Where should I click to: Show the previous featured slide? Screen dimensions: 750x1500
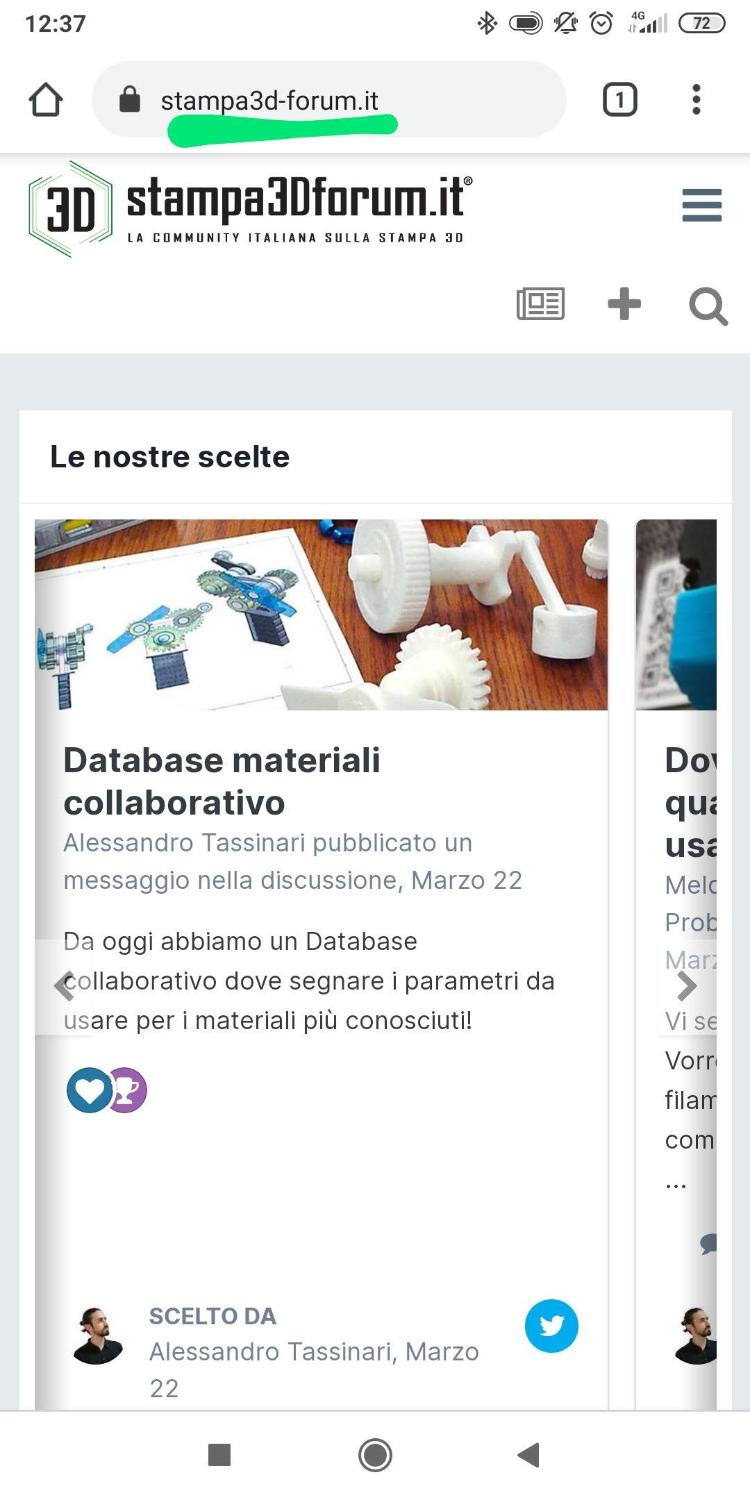pyautogui.click(x=64, y=986)
